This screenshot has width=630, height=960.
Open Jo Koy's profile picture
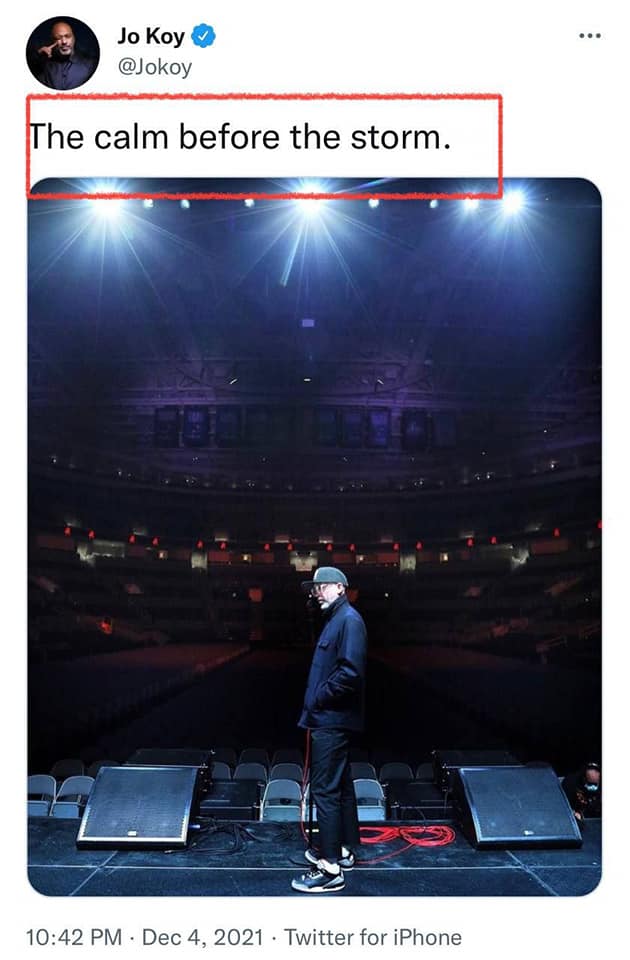[63, 53]
